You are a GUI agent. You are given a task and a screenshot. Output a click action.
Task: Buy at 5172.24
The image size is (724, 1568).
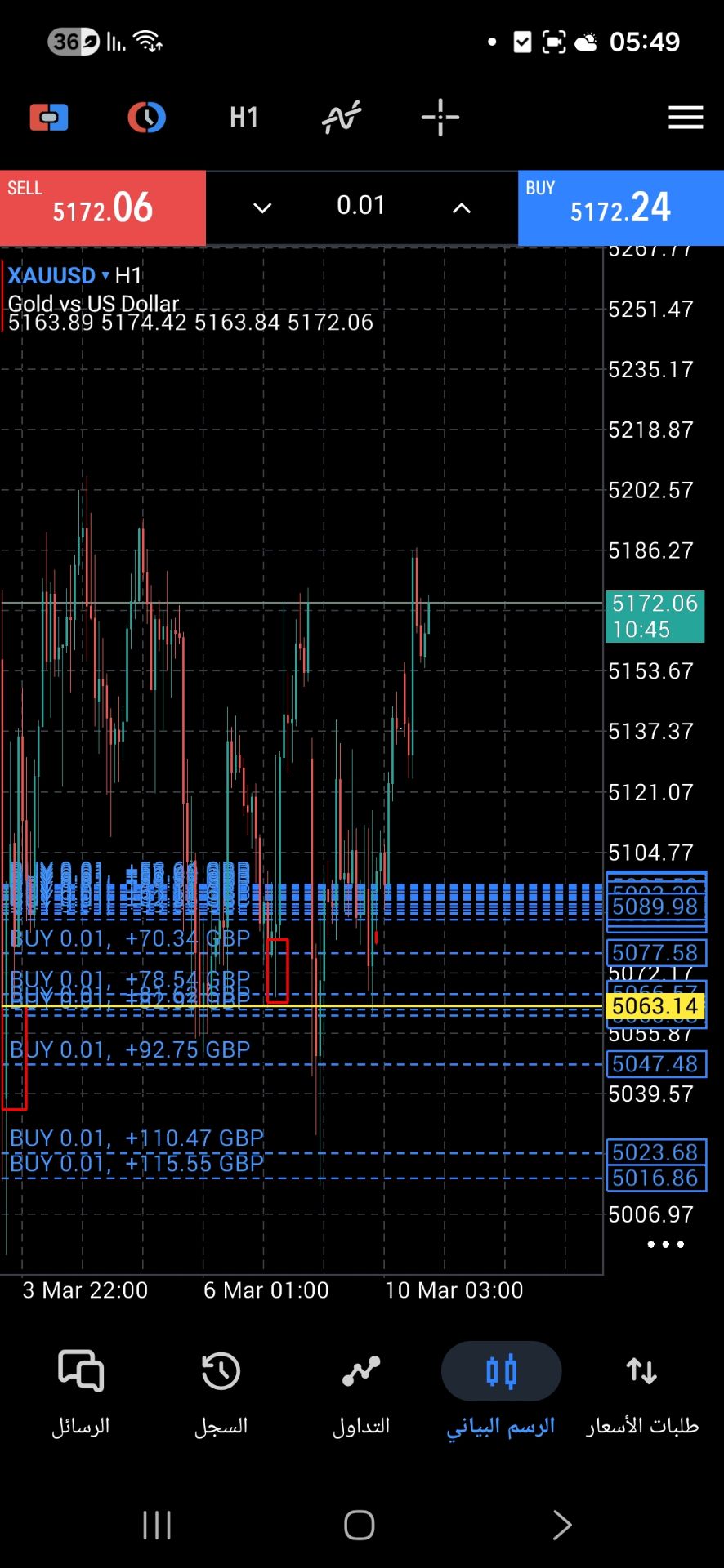[x=621, y=207]
